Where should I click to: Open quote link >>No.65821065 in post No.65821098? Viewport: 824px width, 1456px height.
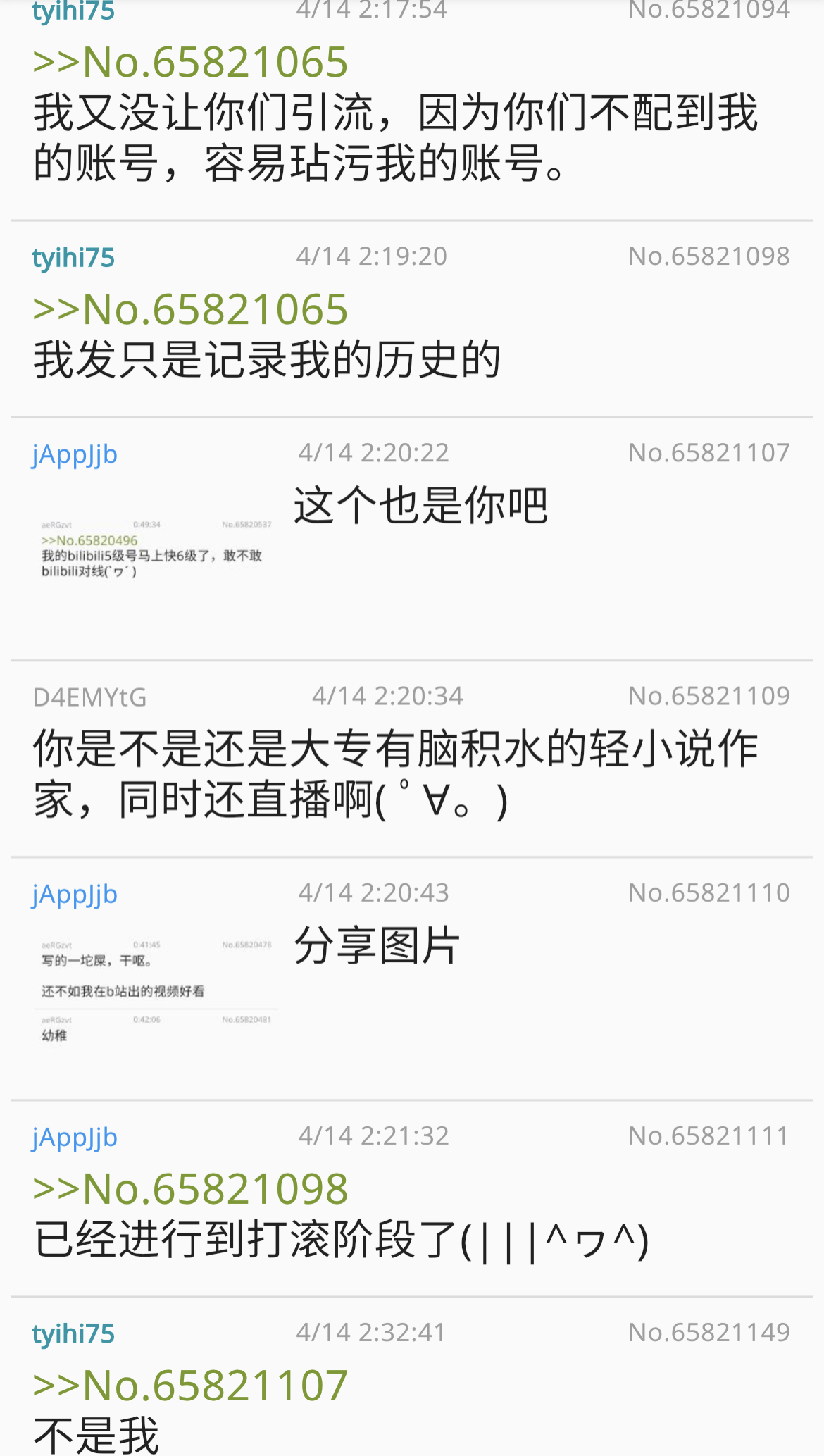pos(190,309)
